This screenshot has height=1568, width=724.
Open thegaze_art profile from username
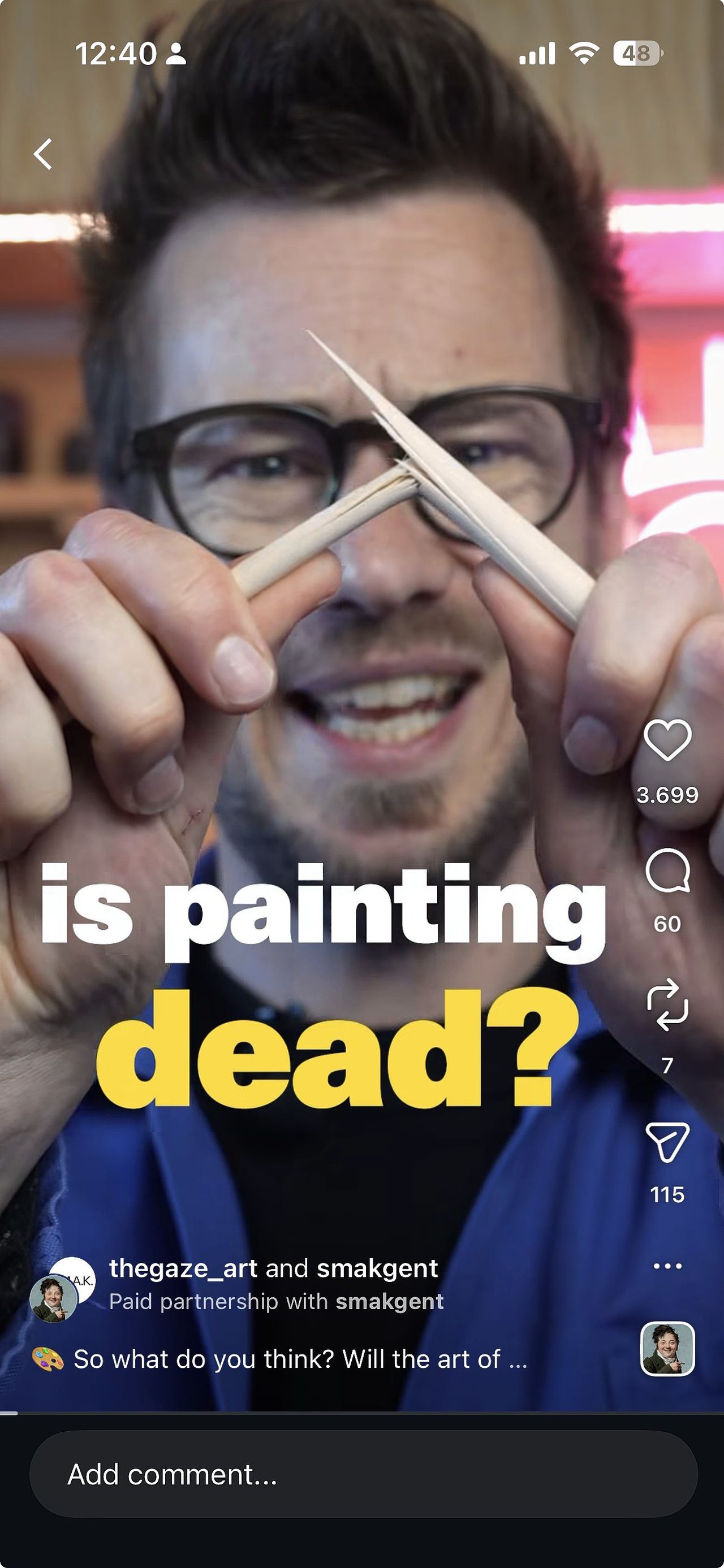[183, 1268]
